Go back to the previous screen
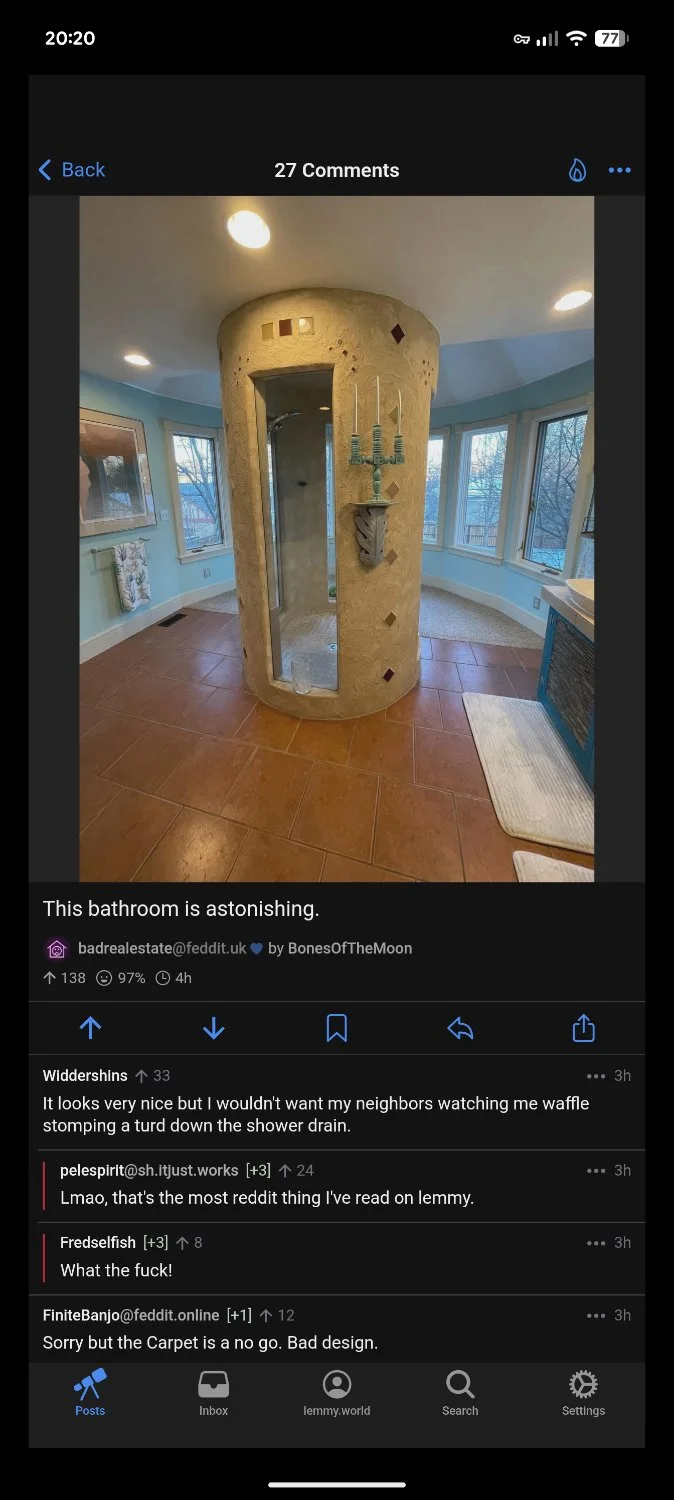The image size is (674, 1500). point(70,170)
